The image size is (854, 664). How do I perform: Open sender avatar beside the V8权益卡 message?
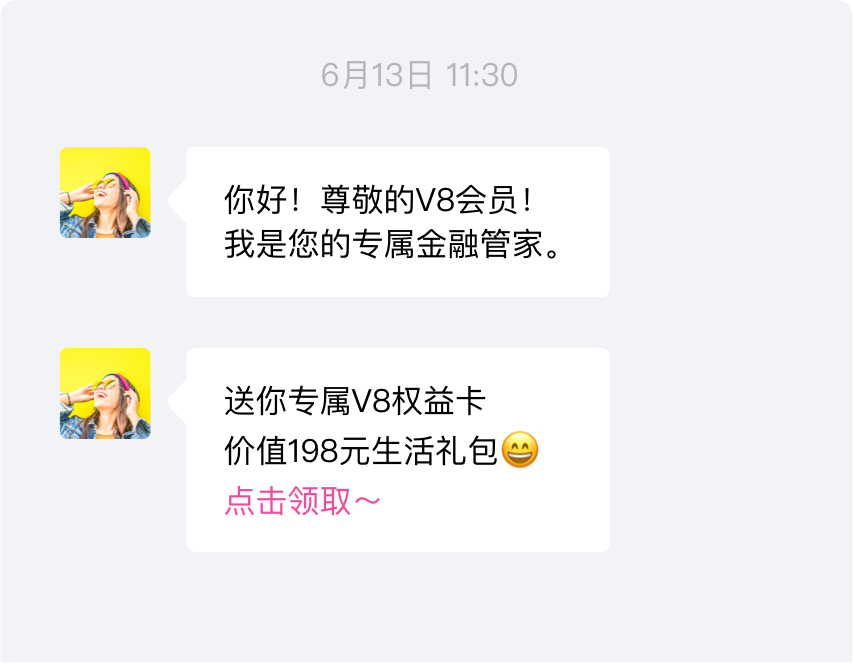(105, 394)
